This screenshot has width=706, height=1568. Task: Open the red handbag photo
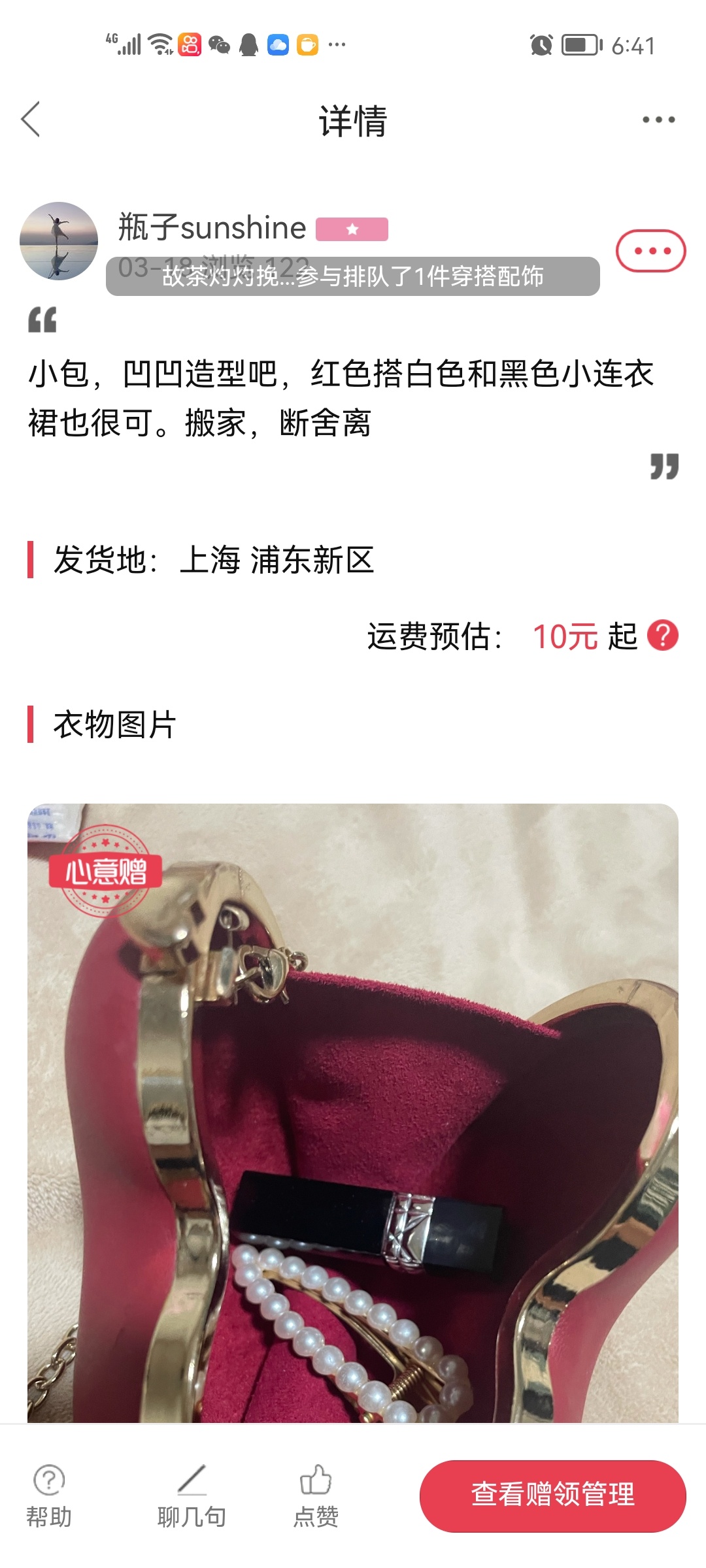pyautogui.click(x=353, y=1113)
